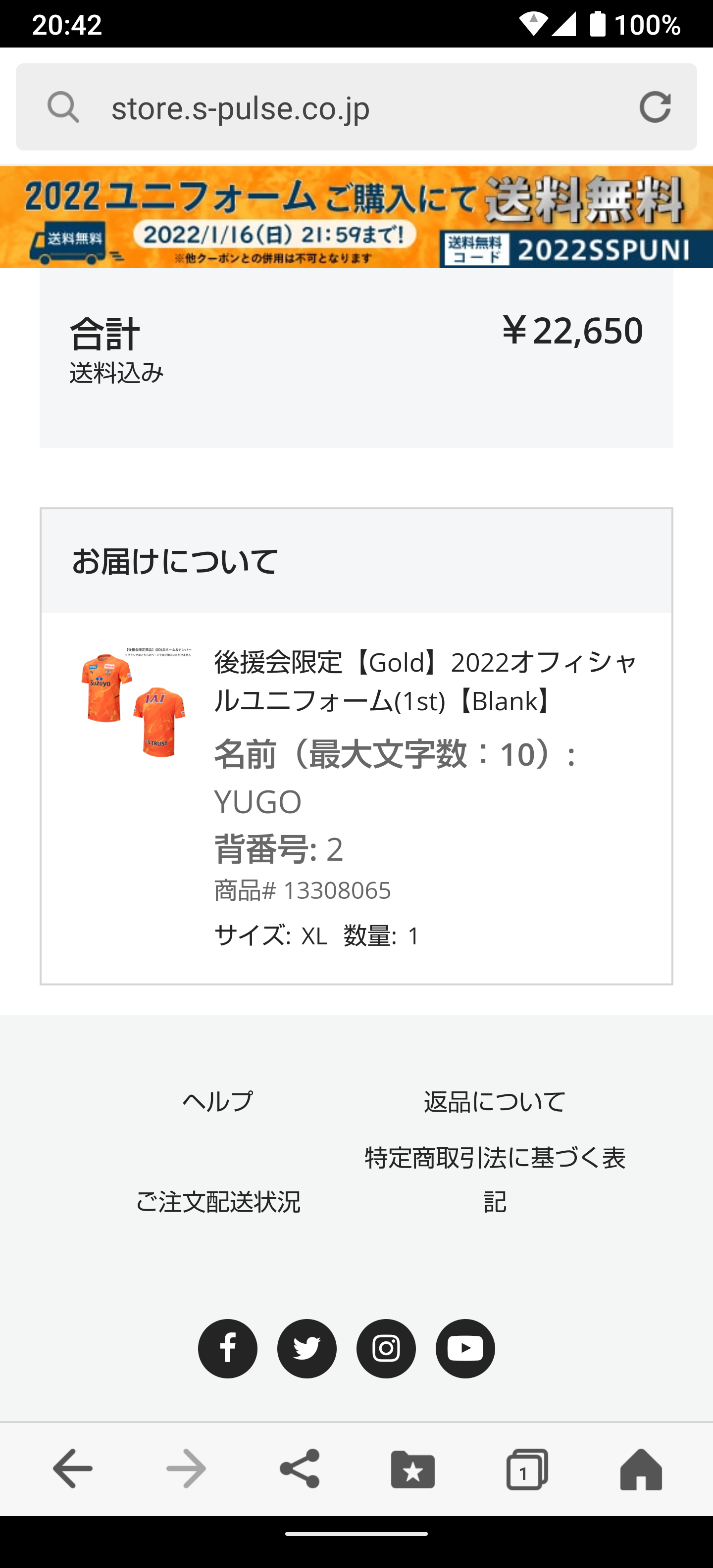Go back to the previous page

point(72,1469)
